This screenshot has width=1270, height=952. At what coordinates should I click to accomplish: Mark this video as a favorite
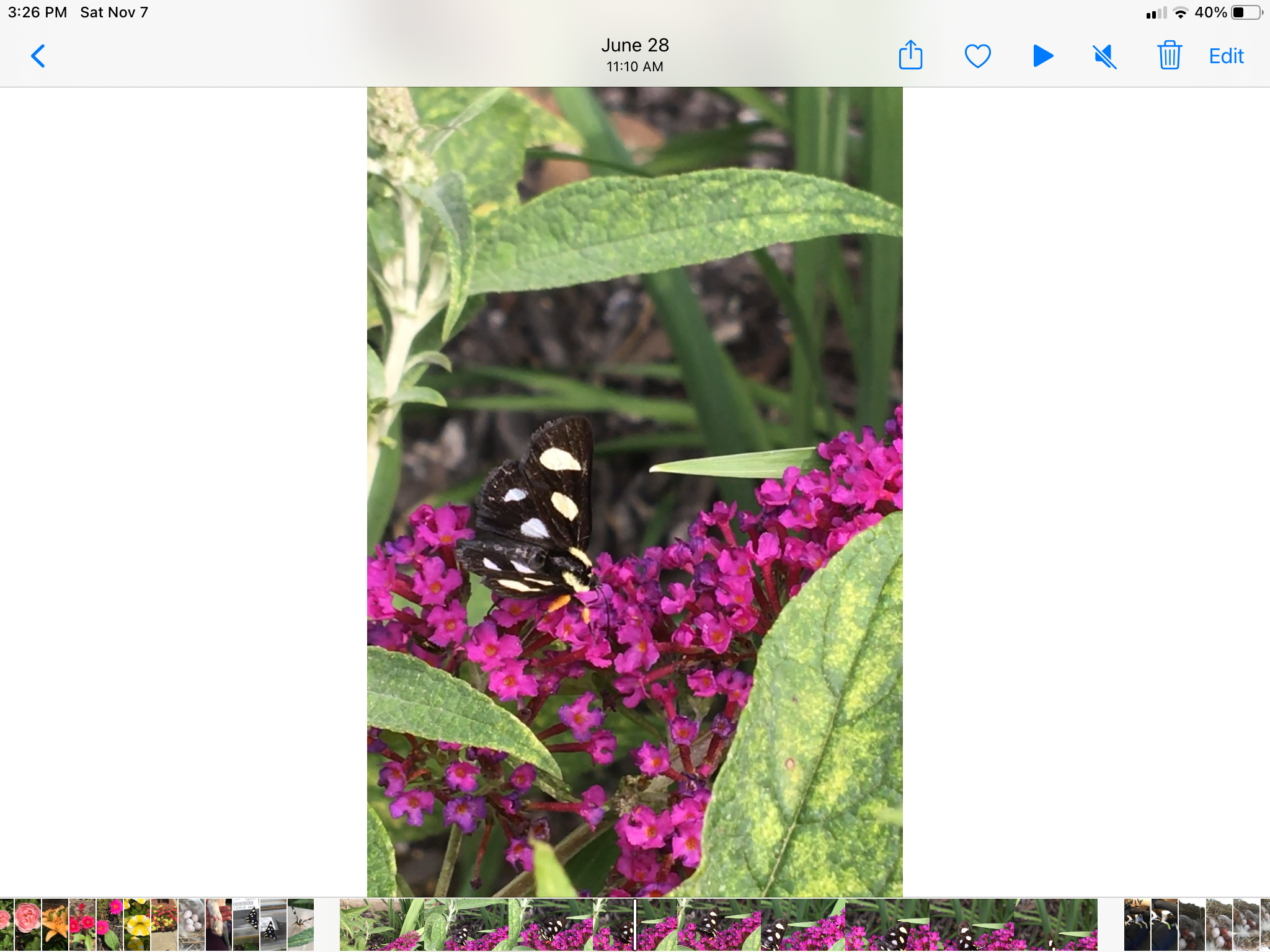[977, 56]
